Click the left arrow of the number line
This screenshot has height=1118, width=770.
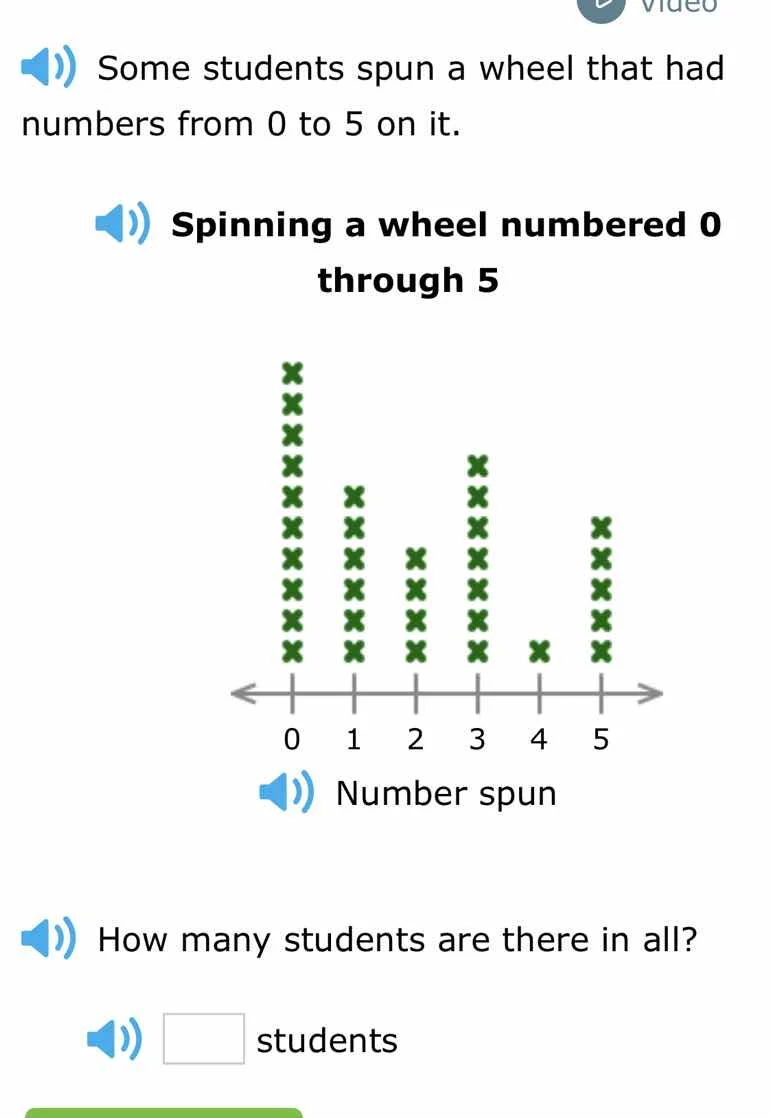(240, 690)
